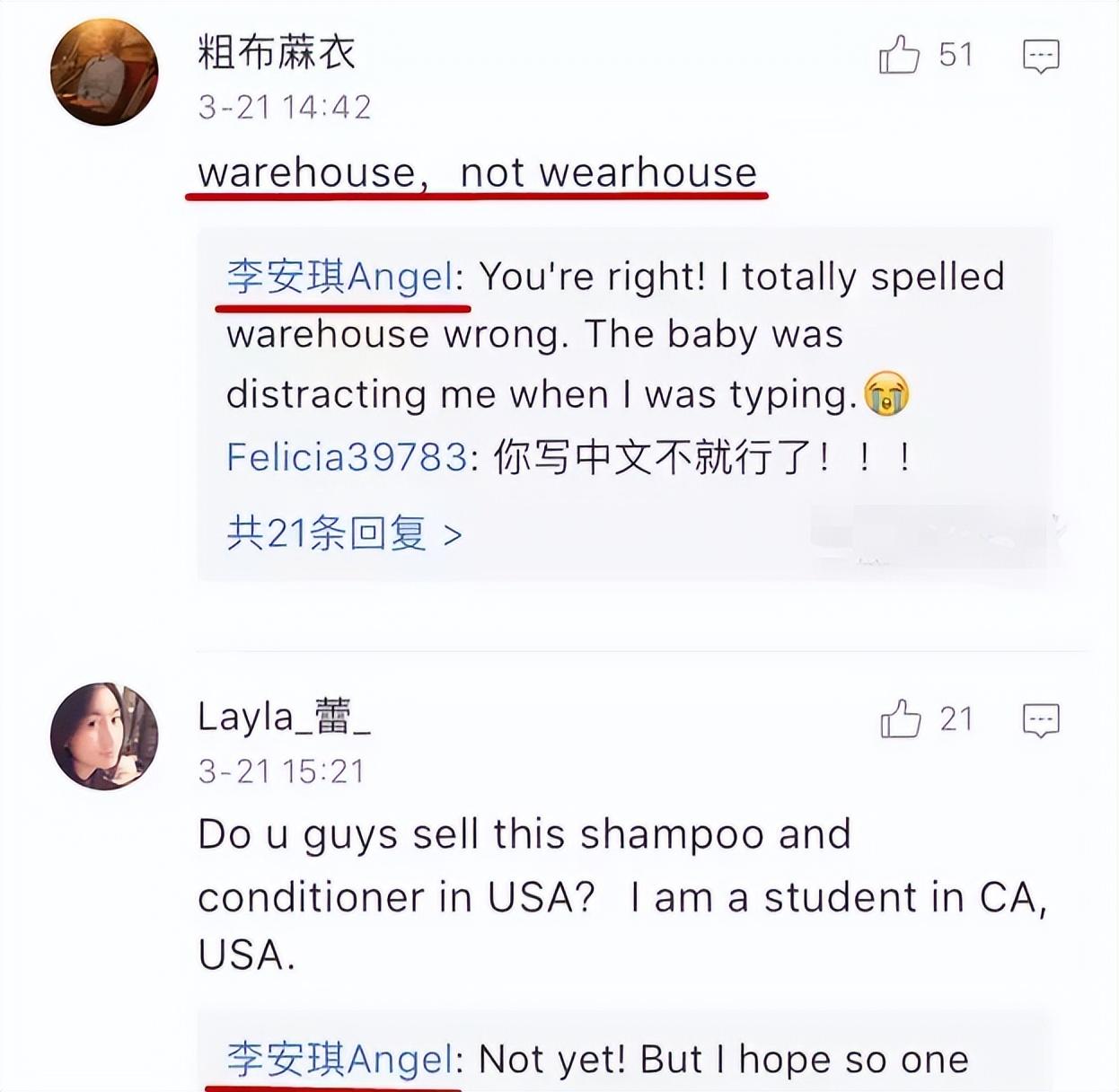The height and width of the screenshot is (1092, 1119).
Task: Like Layla_蕾_'s comment
Action: pyautogui.click(x=901, y=719)
